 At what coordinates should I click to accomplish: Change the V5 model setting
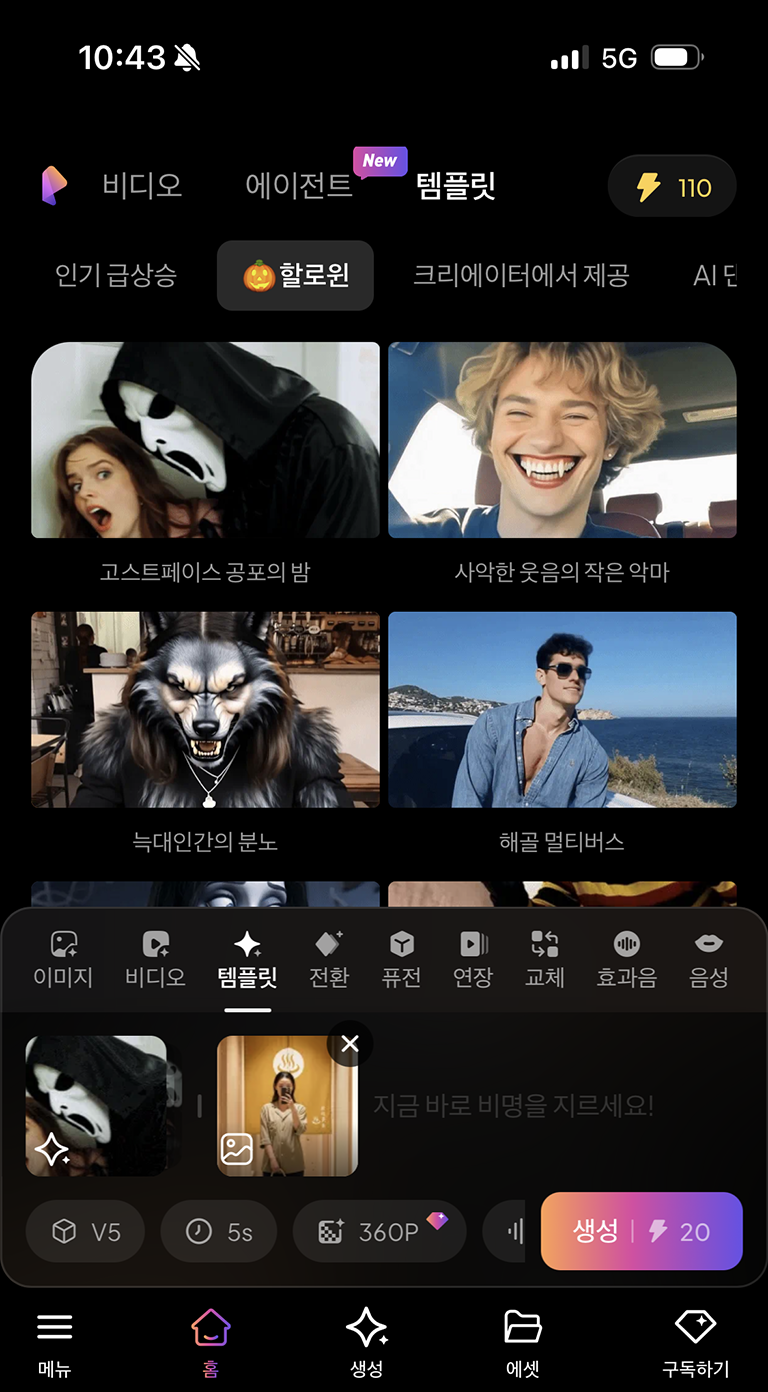click(85, 1232)
